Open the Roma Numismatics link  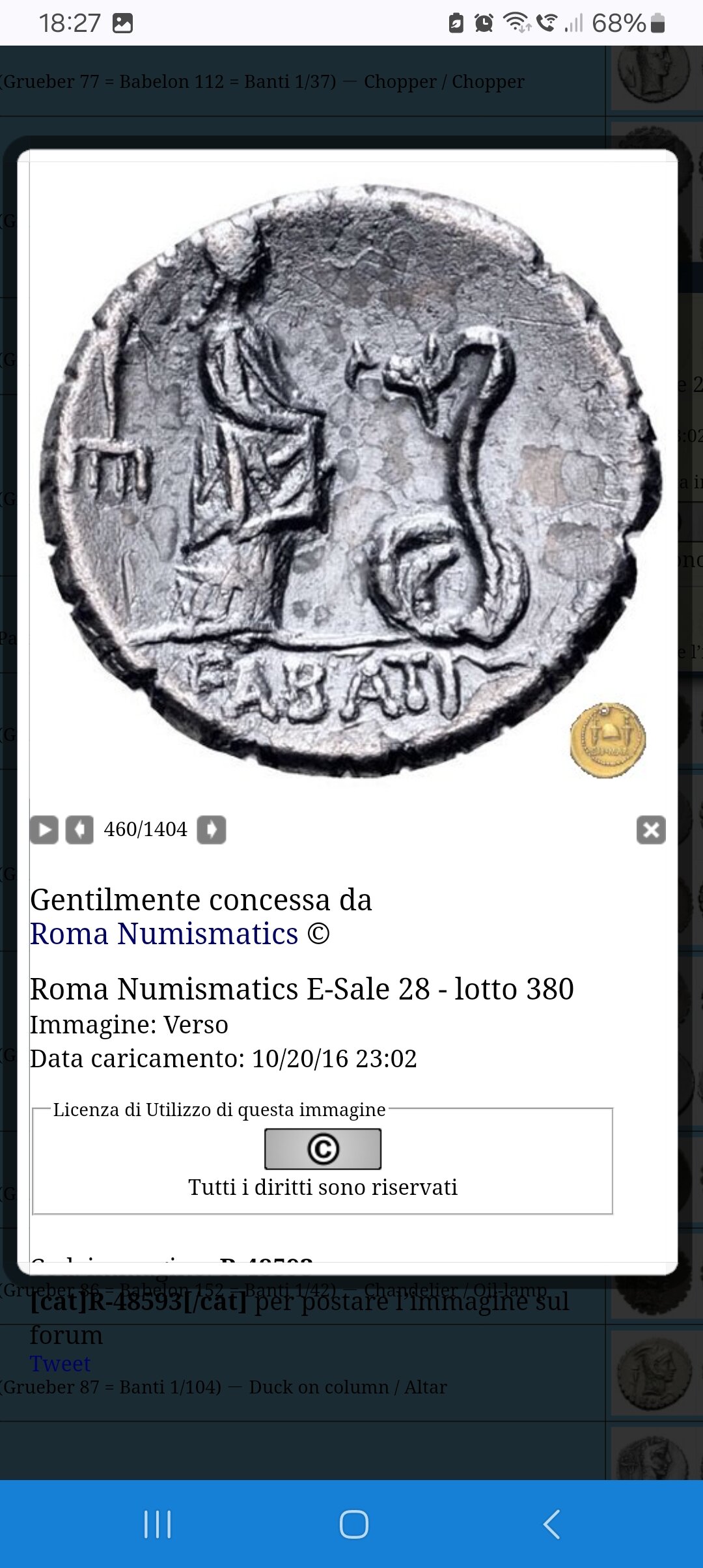click(164, 934)
